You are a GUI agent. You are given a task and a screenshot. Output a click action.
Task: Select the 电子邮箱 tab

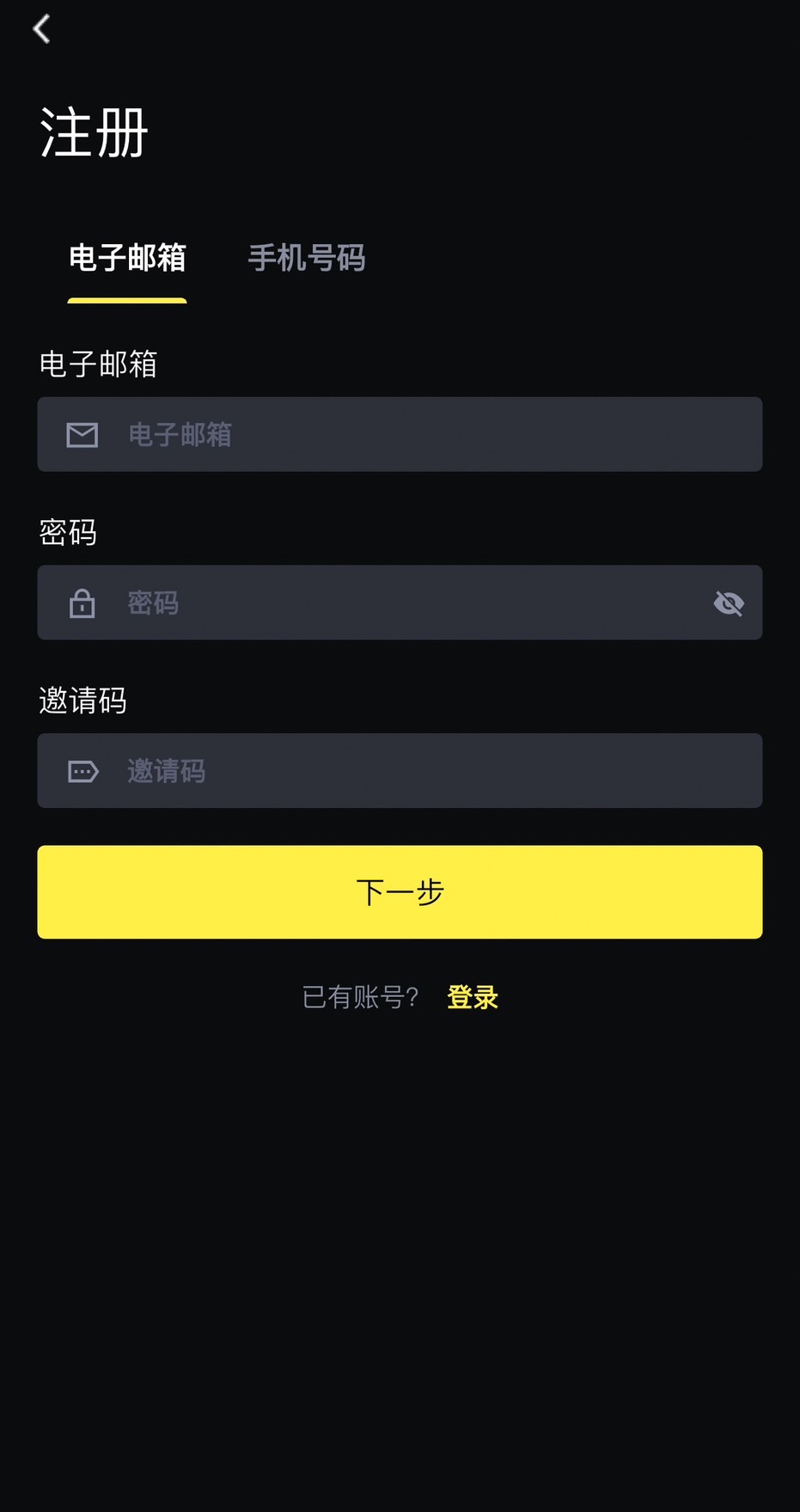[x=127, y=258]
